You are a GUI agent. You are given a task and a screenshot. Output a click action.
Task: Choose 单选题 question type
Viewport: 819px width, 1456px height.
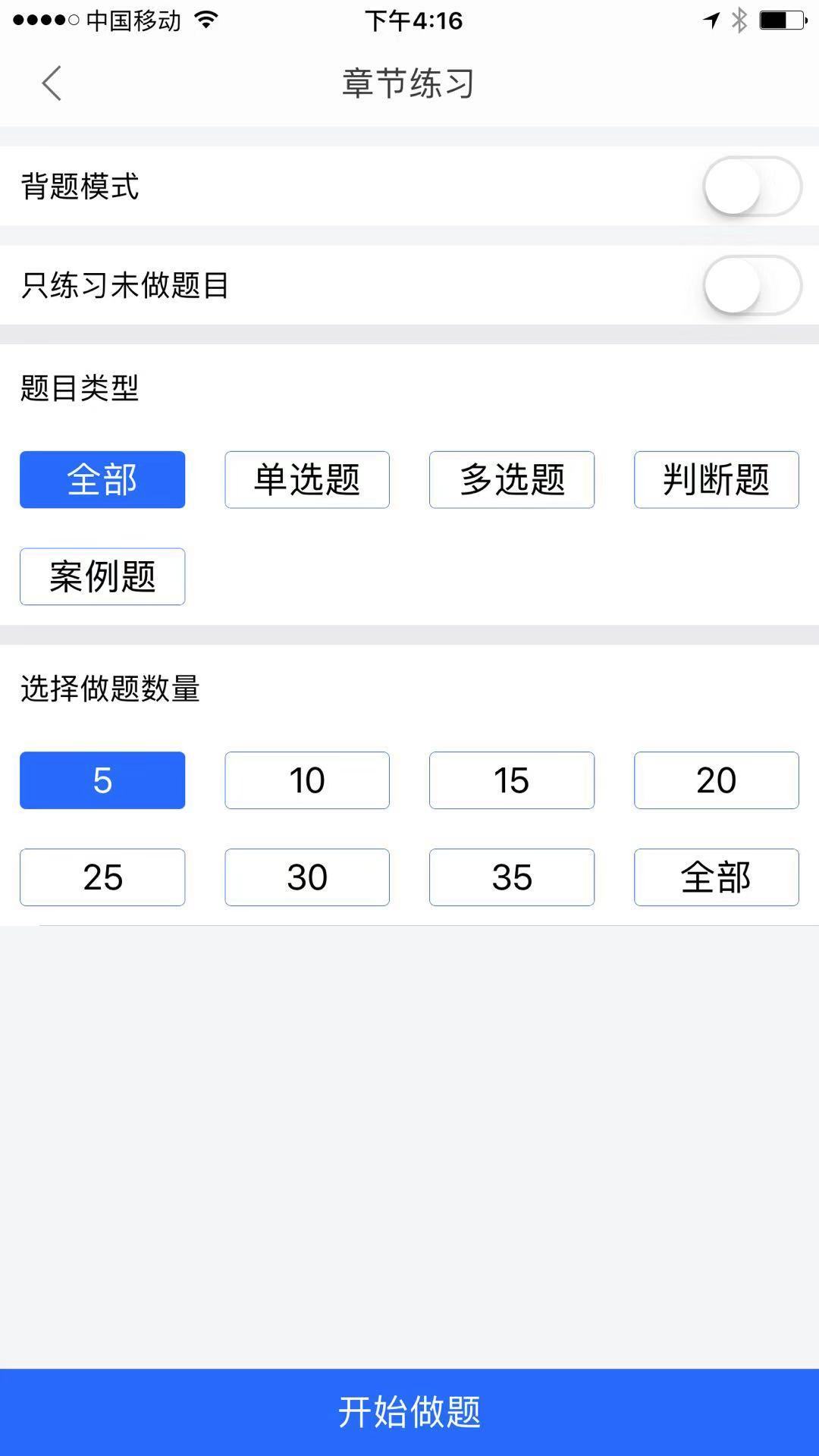coord(307,479)
